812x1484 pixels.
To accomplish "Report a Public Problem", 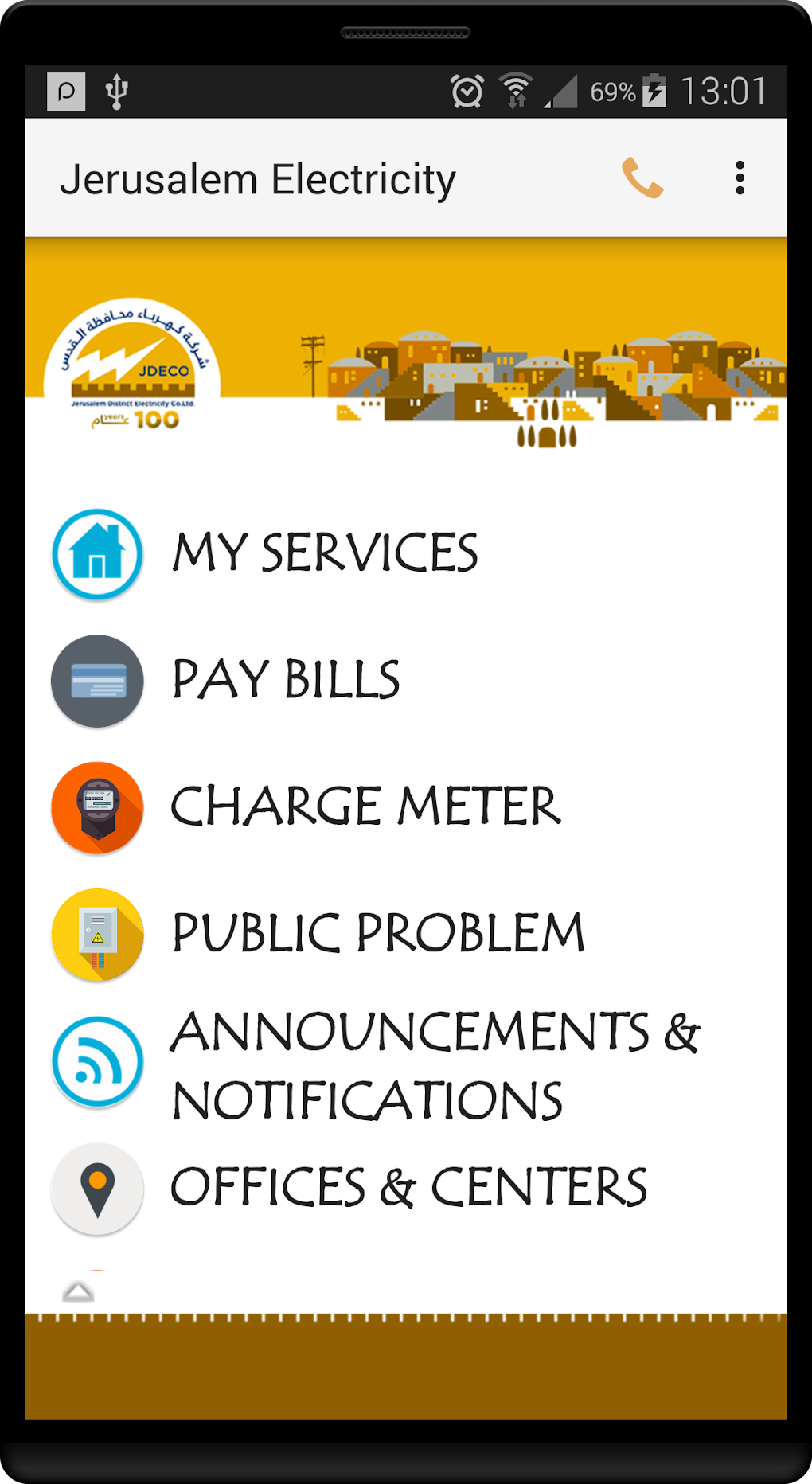I will coord(377,934).
